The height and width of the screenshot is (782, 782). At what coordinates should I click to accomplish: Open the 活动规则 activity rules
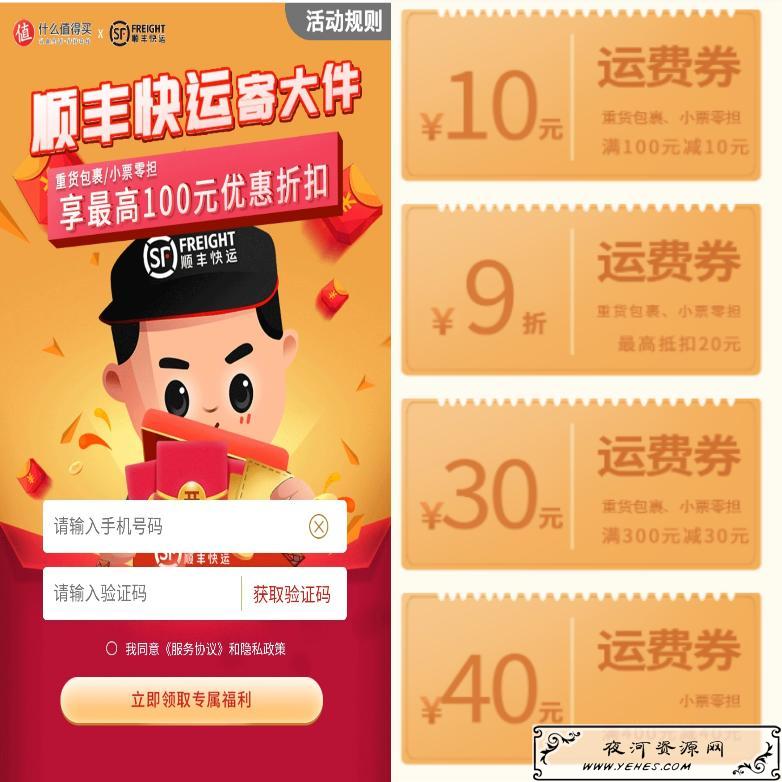(x=343, y=21)
